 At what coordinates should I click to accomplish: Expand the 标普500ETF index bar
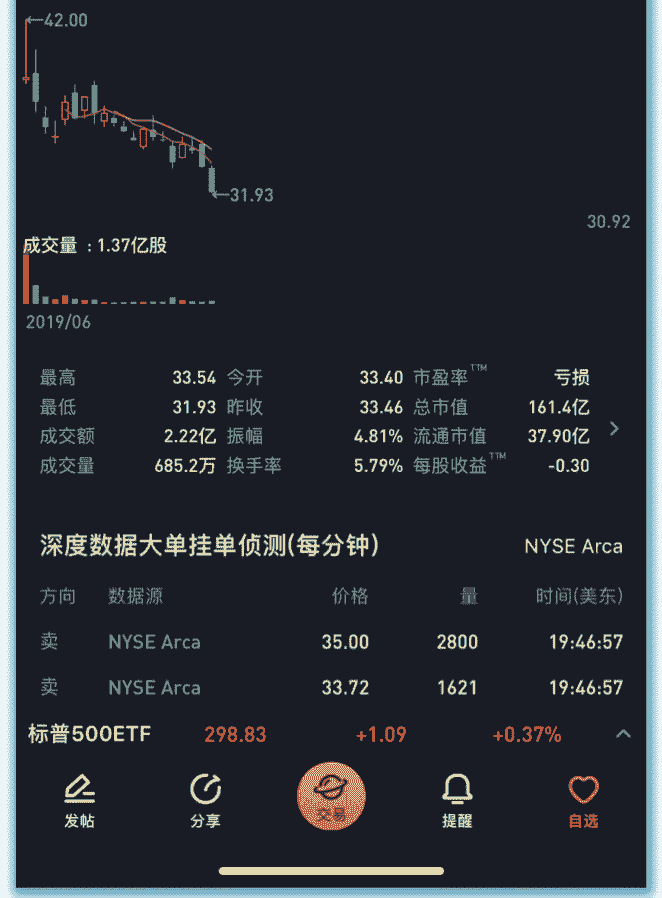[x=623, y=734]
